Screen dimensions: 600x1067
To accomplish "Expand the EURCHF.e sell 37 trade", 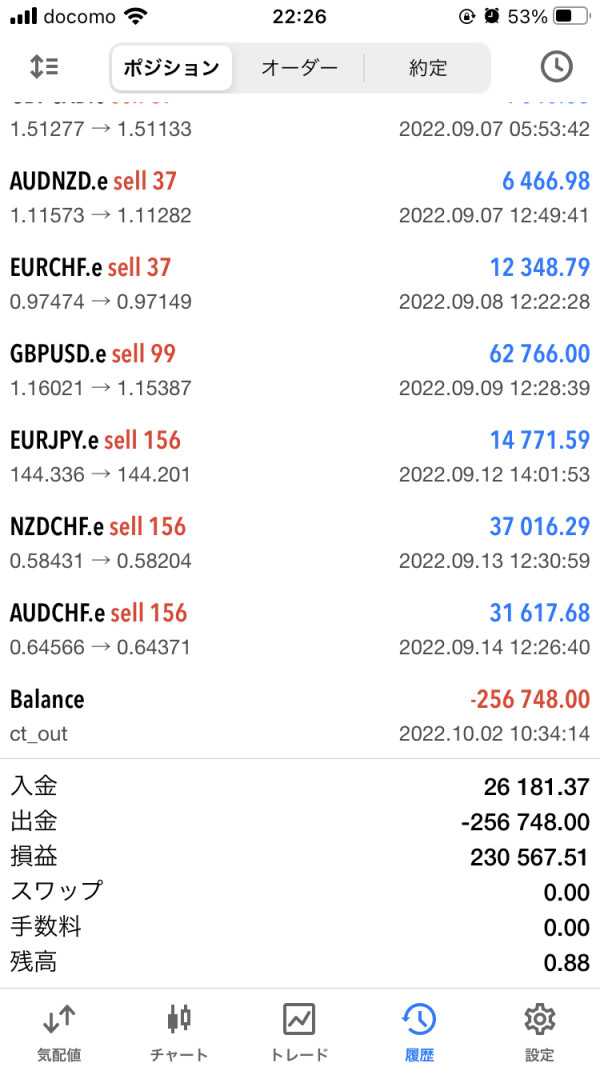I will click(x=300, y=283).
